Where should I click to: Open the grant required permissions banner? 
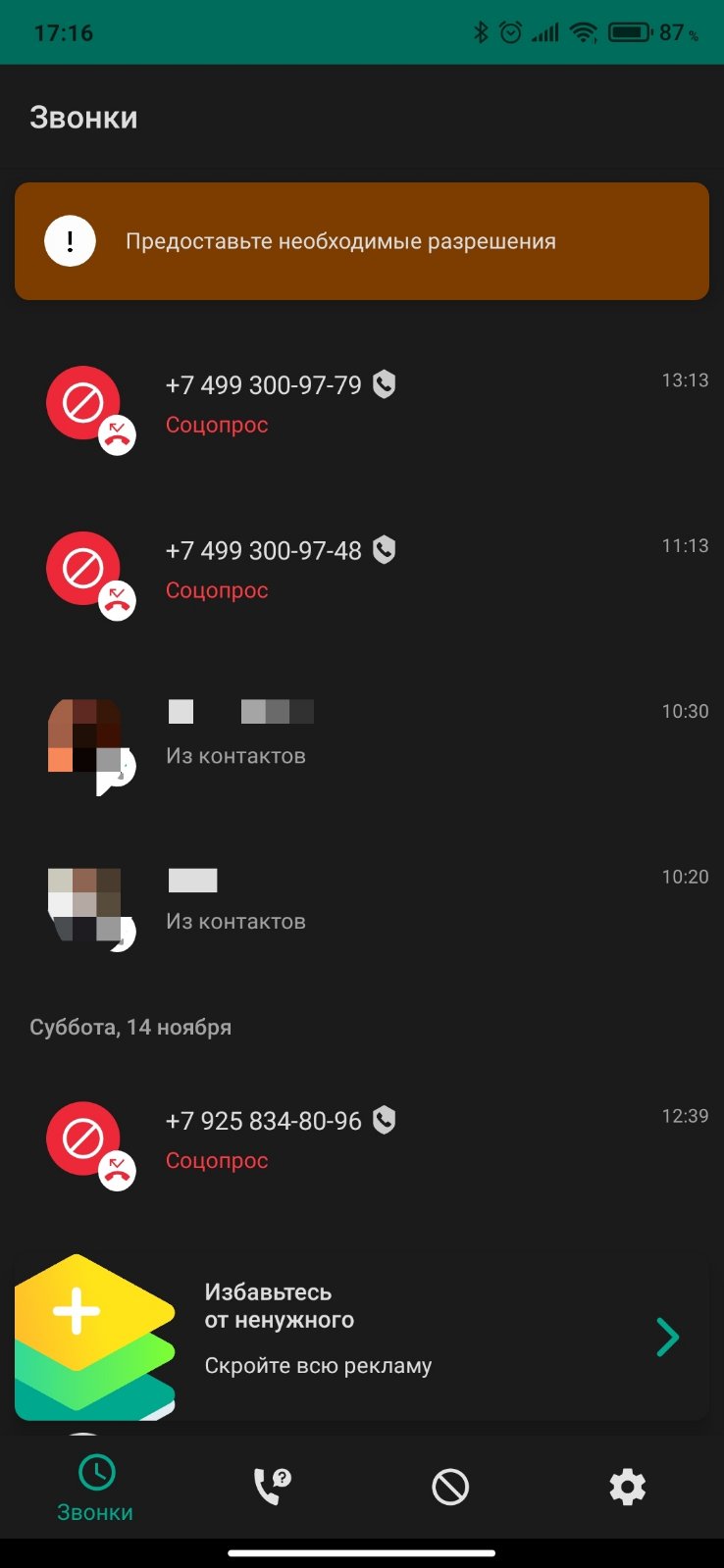[361, 241]
